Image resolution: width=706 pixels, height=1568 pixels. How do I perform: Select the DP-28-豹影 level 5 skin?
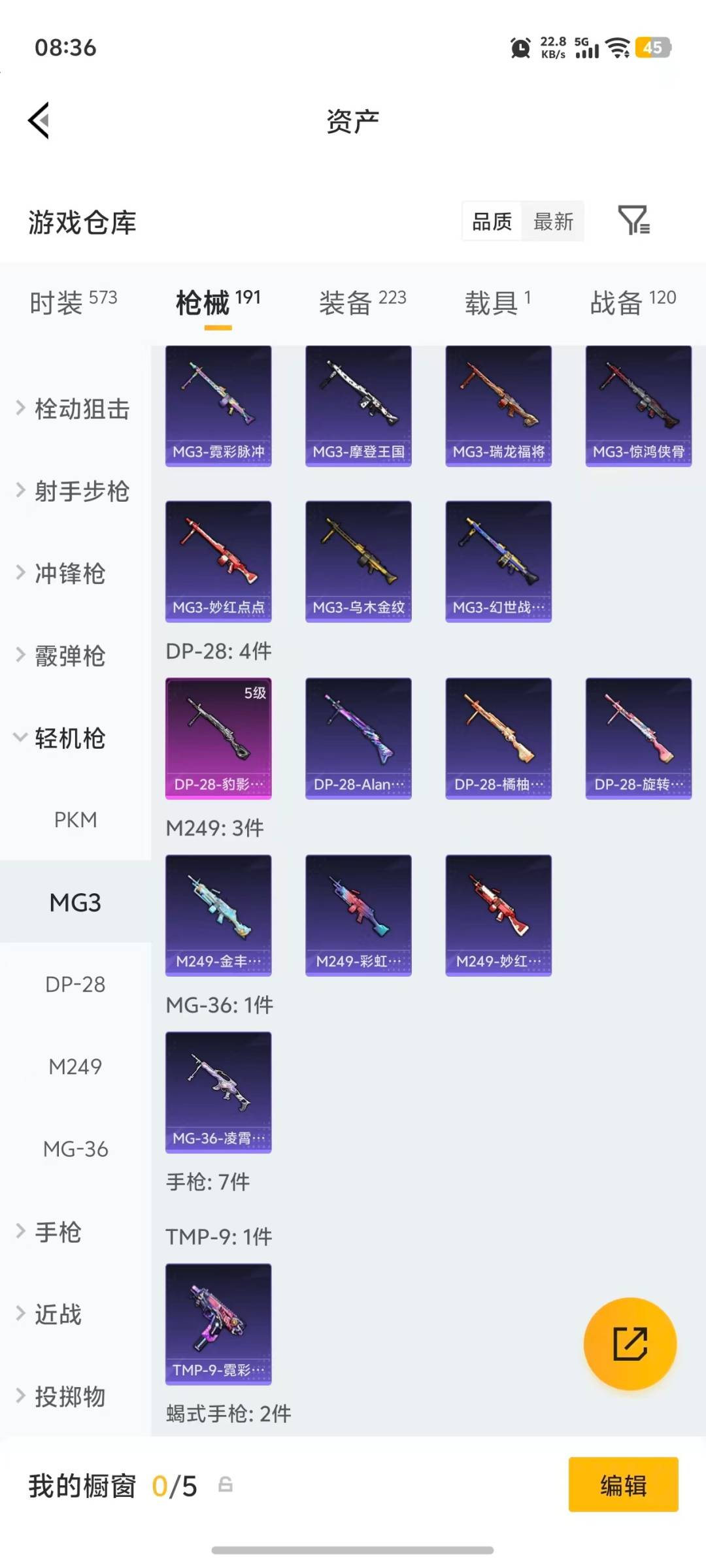(218, 737)
